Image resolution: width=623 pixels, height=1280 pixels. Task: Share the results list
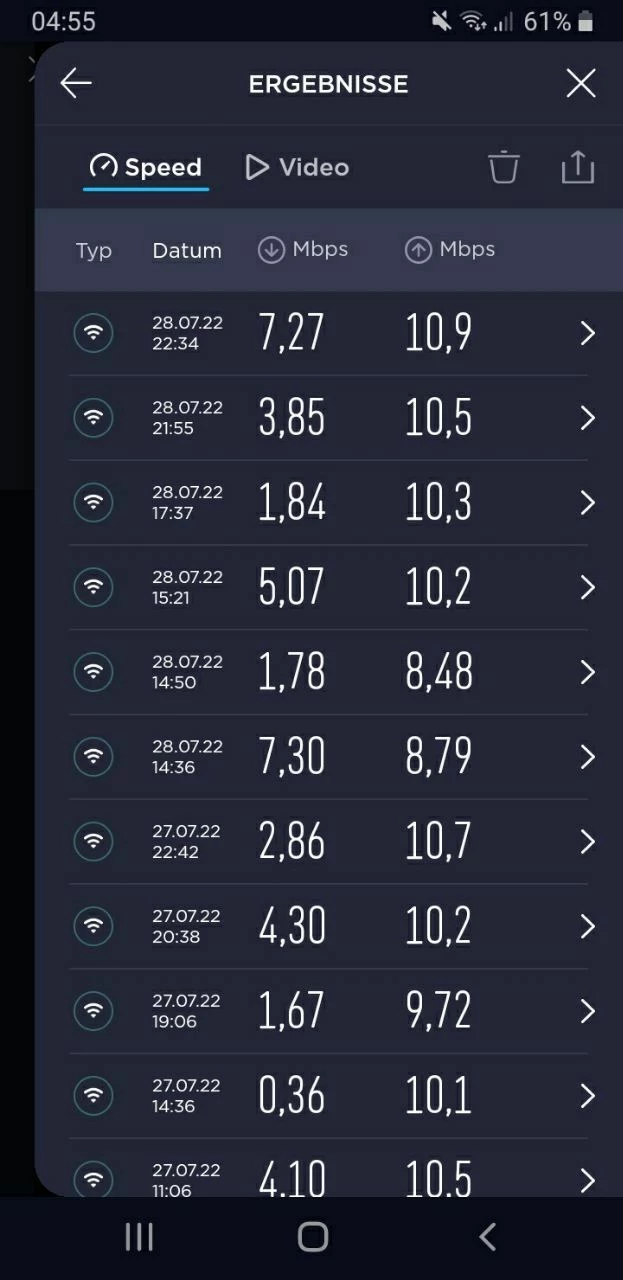(x=578, y=167)
